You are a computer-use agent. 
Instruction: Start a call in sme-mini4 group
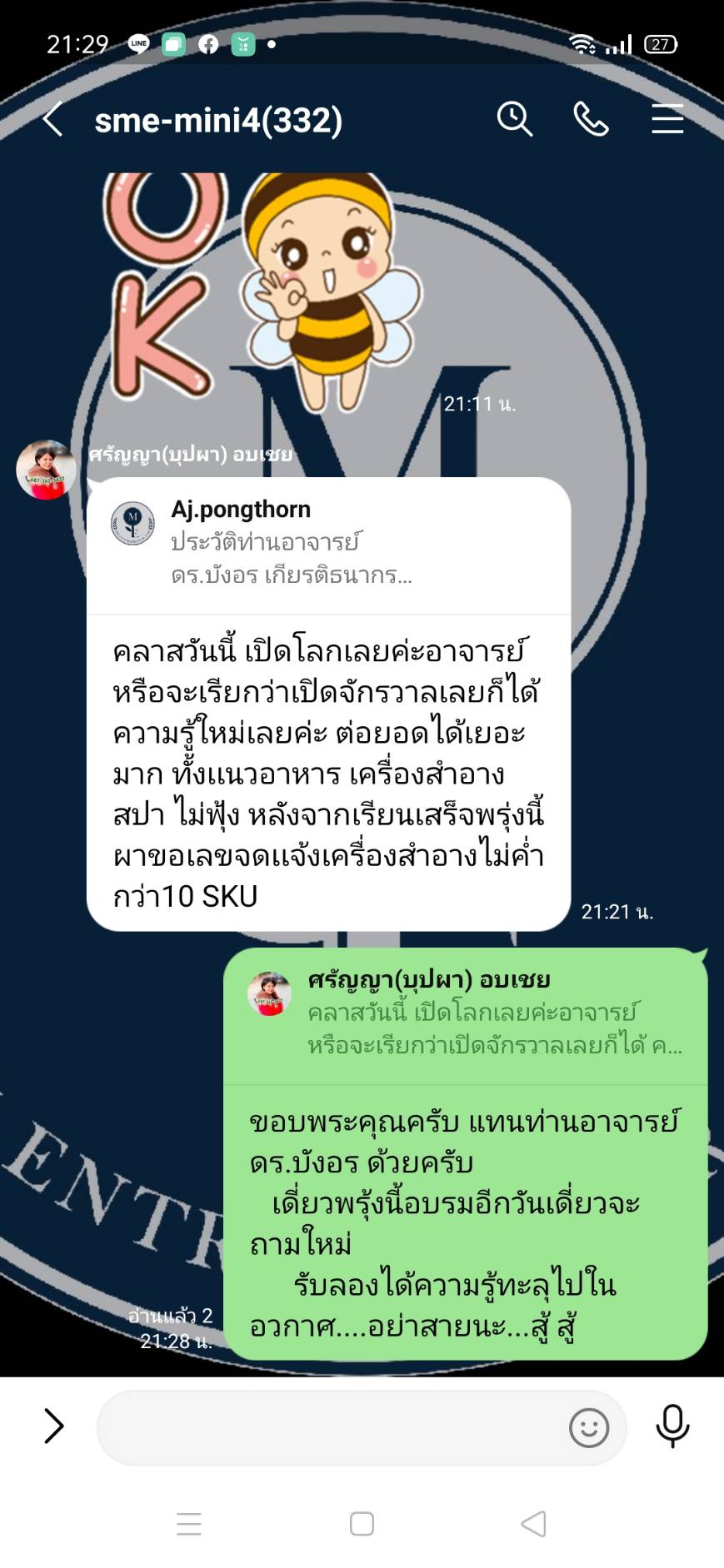coord(591,120)
